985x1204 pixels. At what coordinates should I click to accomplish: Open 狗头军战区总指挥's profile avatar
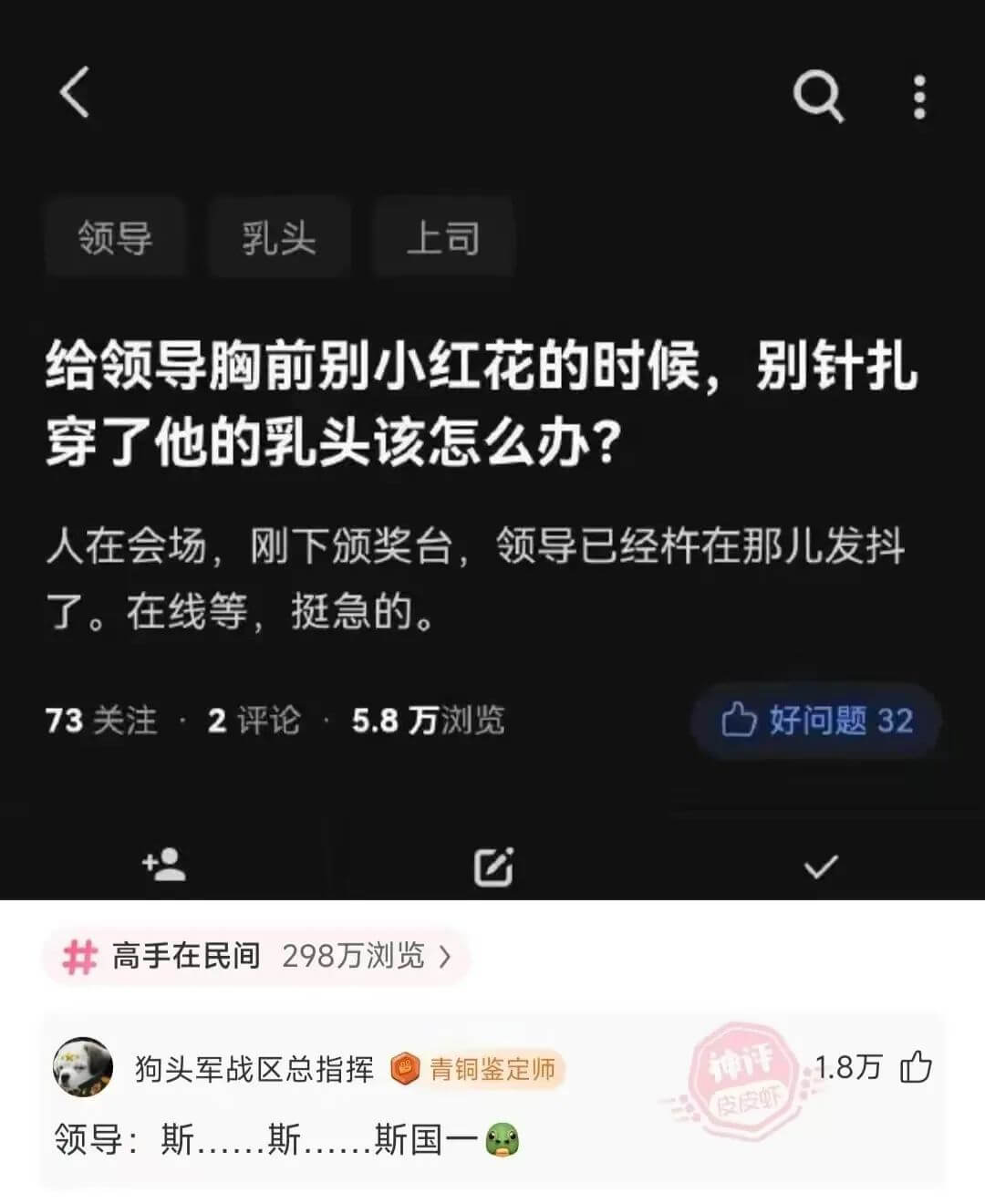point(83,1066)
